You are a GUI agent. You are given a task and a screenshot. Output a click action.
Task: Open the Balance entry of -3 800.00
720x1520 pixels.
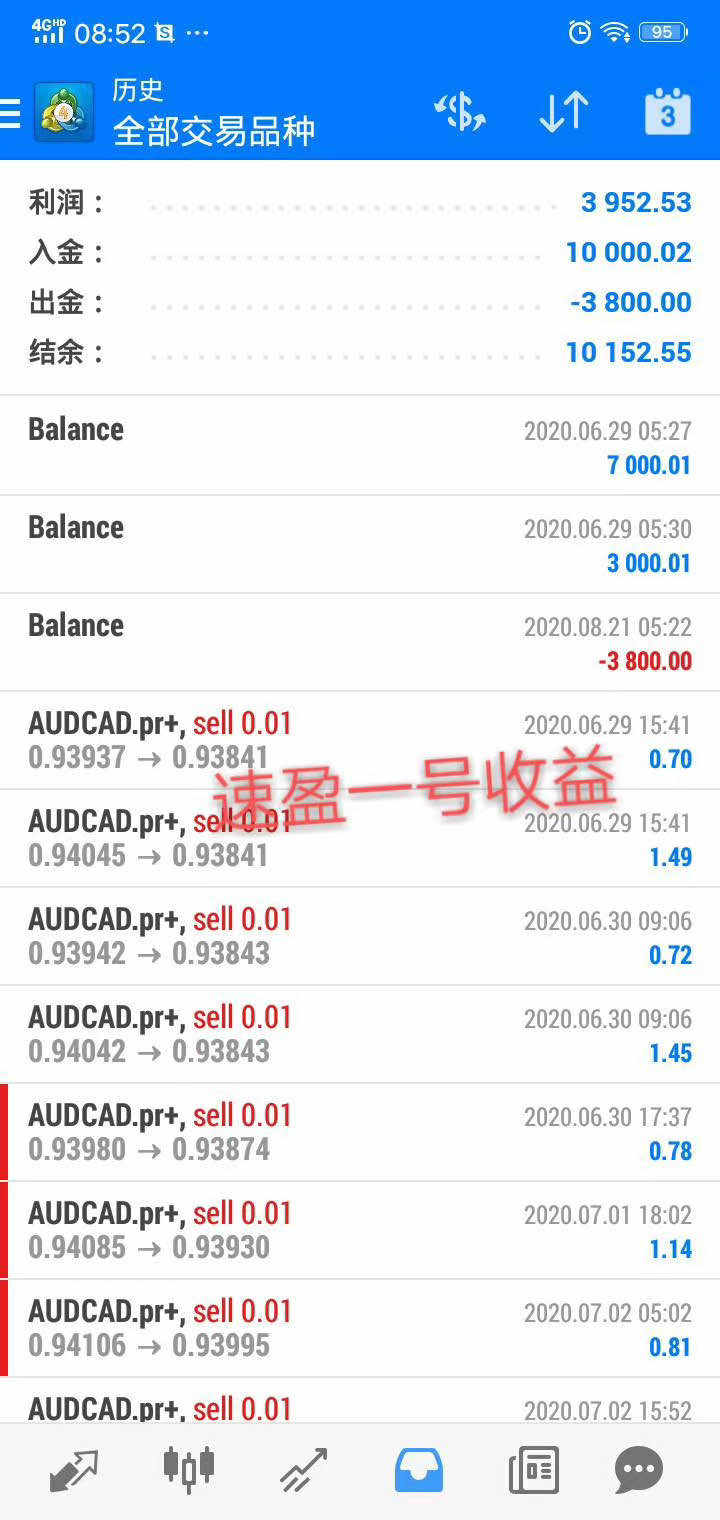360,642
